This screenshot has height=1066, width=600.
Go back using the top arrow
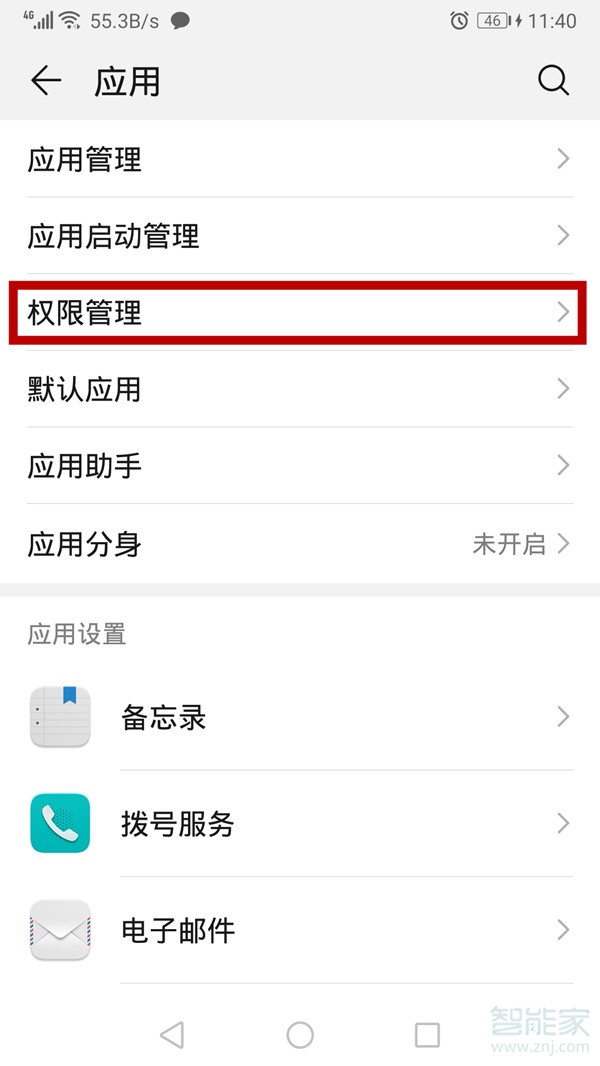point(46,81)
